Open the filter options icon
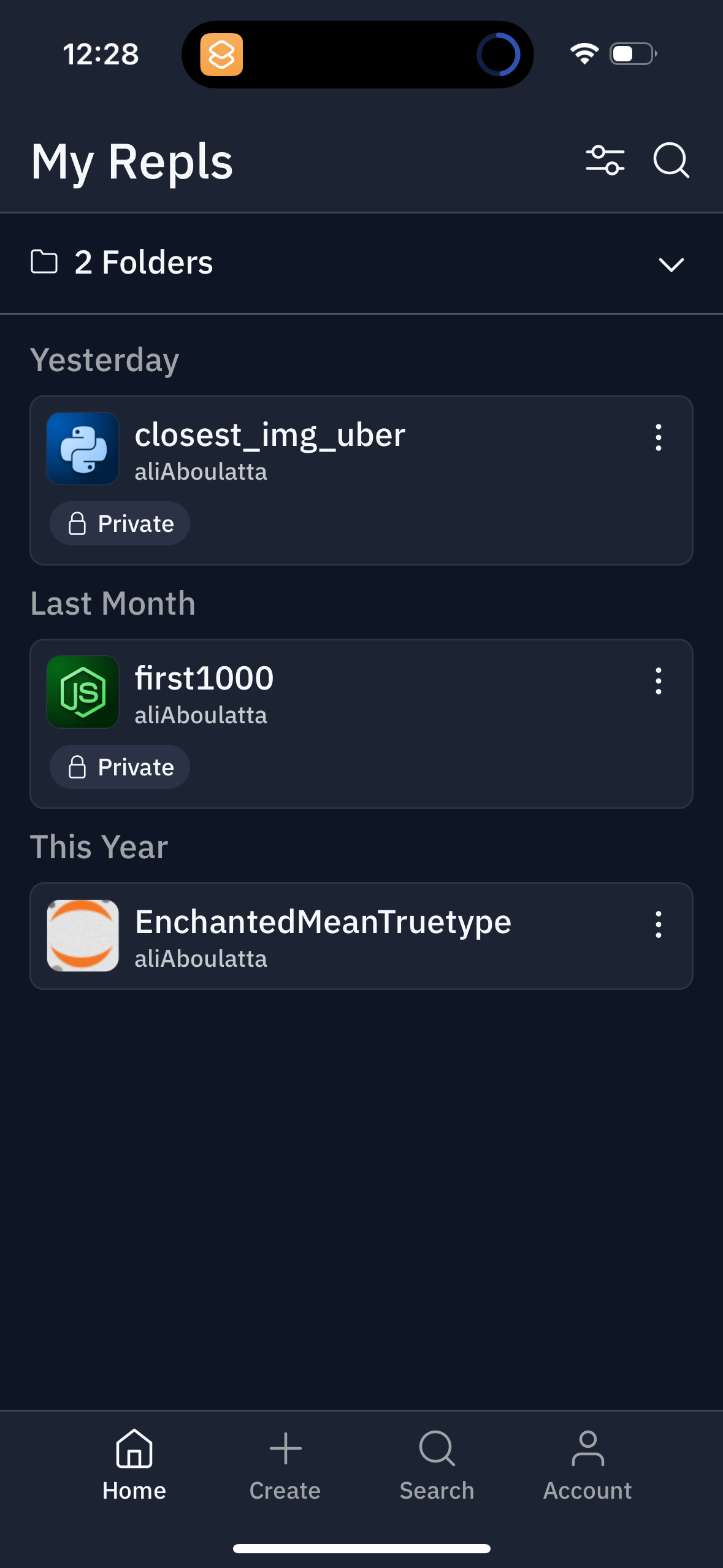Screen dimensions: 723x1568 tap(605, 161)
